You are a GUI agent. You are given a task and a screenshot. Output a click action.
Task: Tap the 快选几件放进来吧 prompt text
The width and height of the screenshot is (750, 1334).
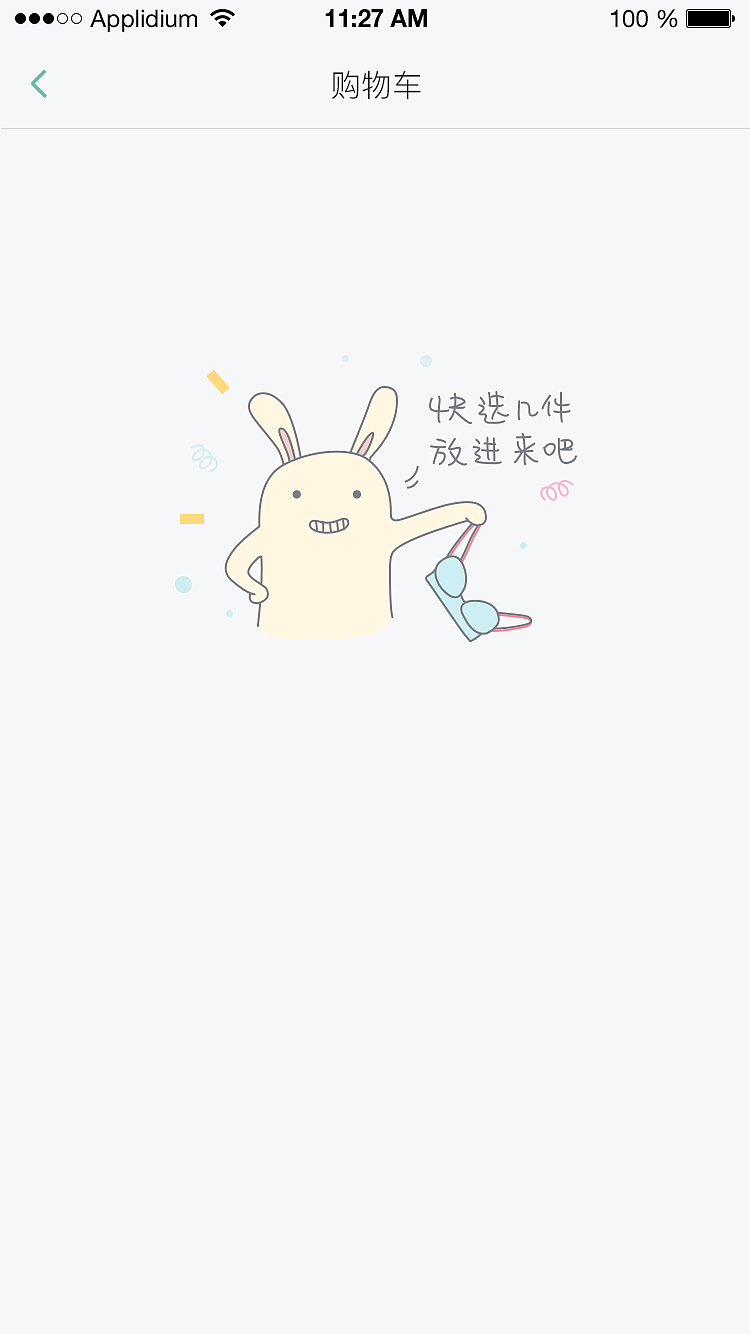(x=500, y=430)
